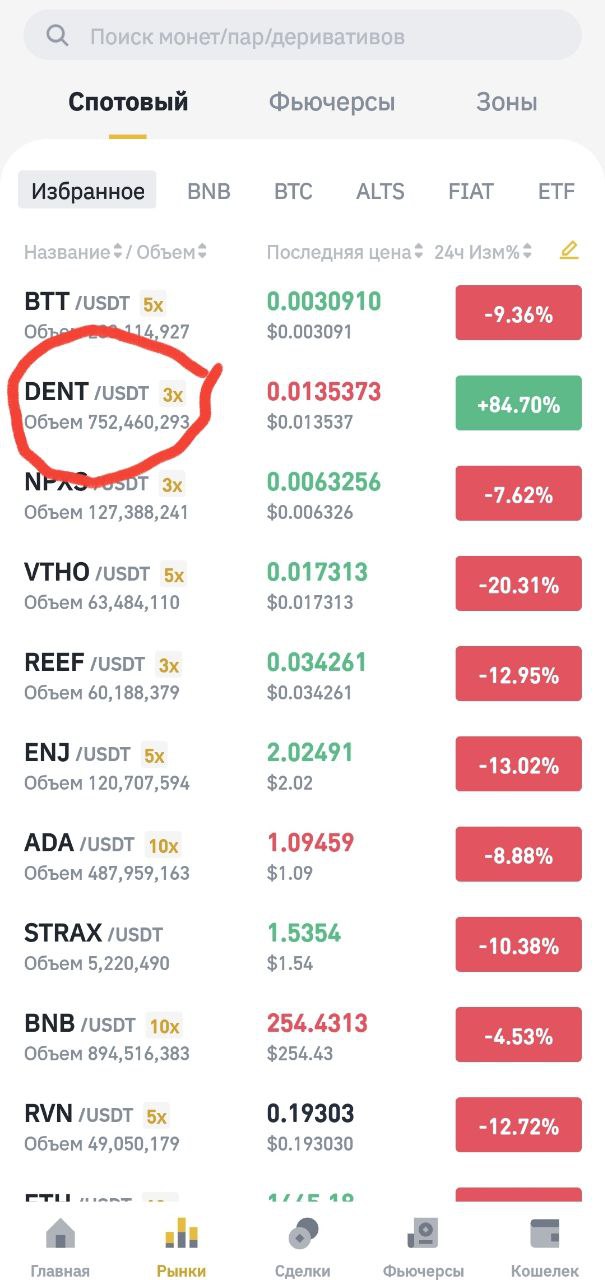
Task: Open the DENT/USDT pair
Action: pos(302,405)
